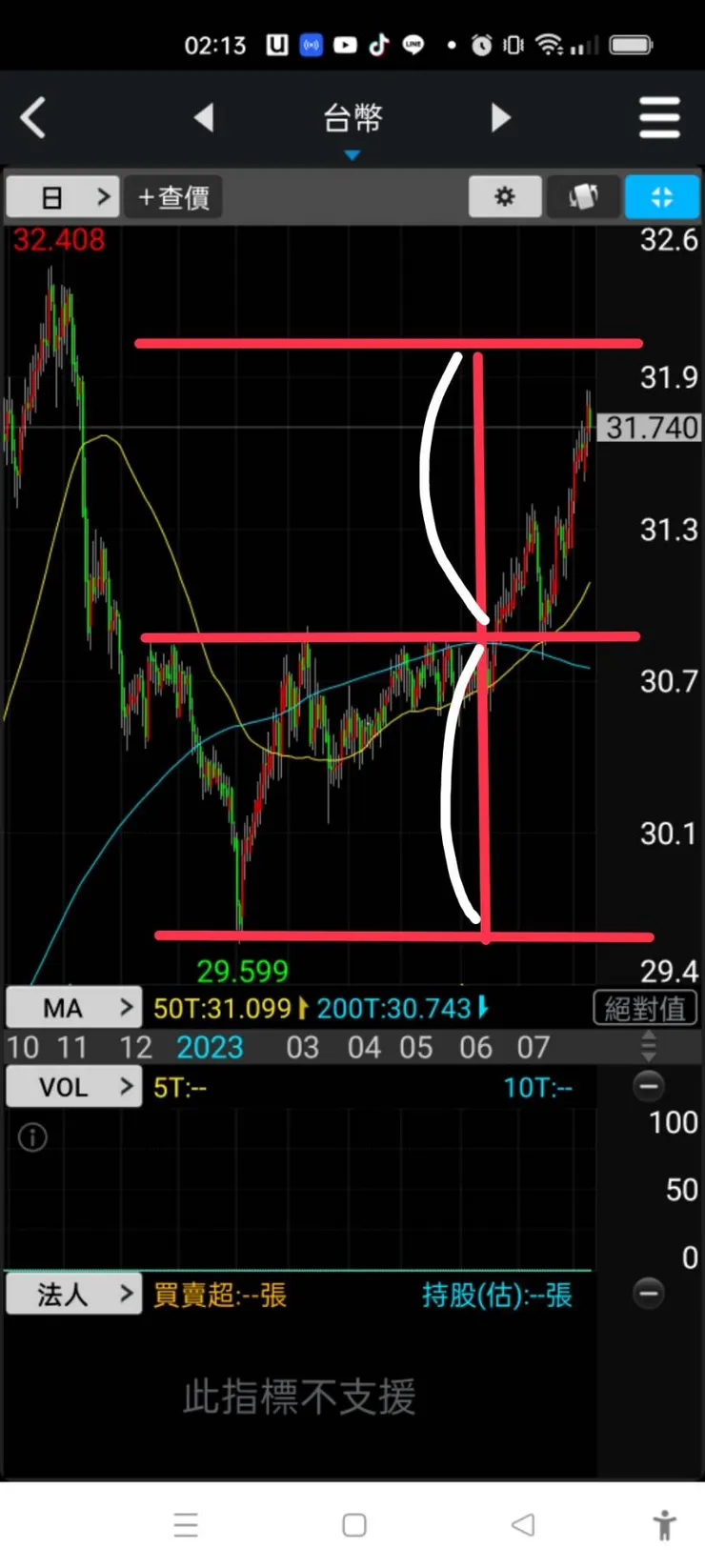Viewport: 705px width, 1568px height.
Task: Collapse the 法人 indicator panel
Action: 649,1293
